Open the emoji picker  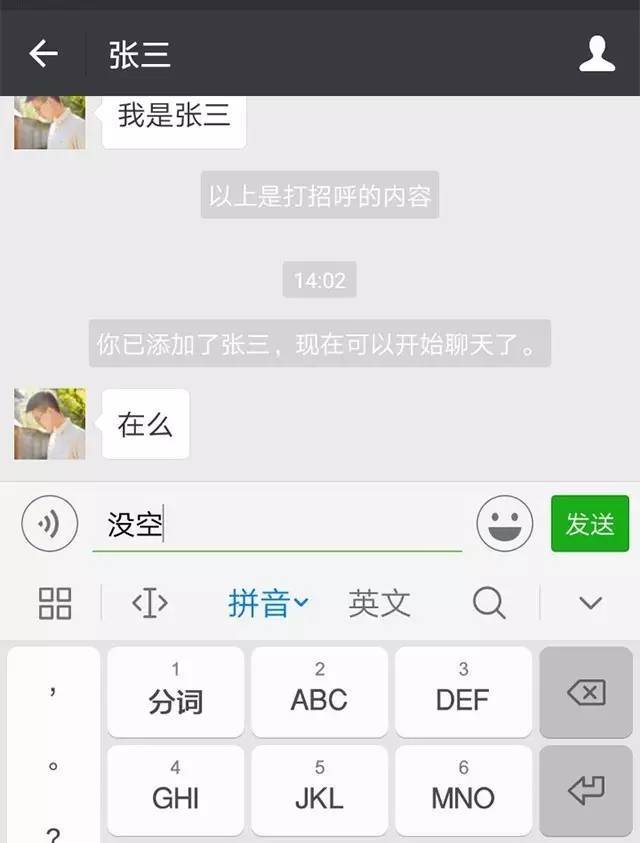click(x=504, y=523)
